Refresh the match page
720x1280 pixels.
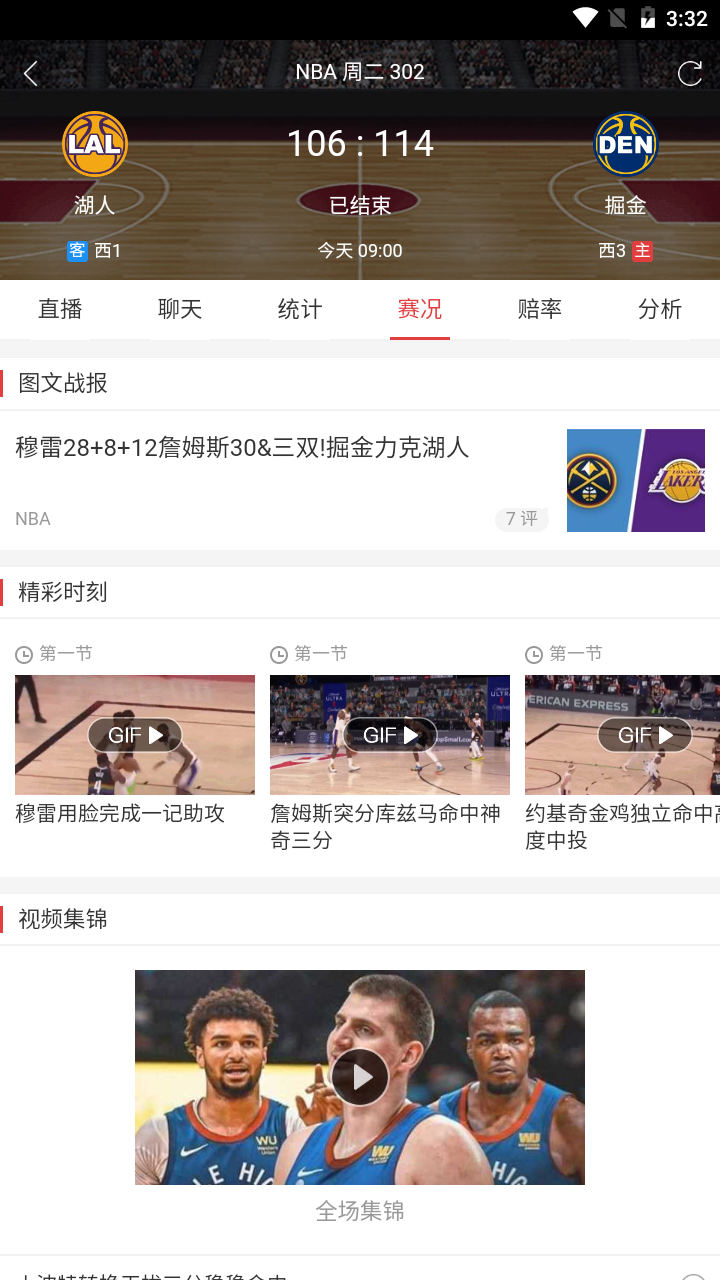690,73
